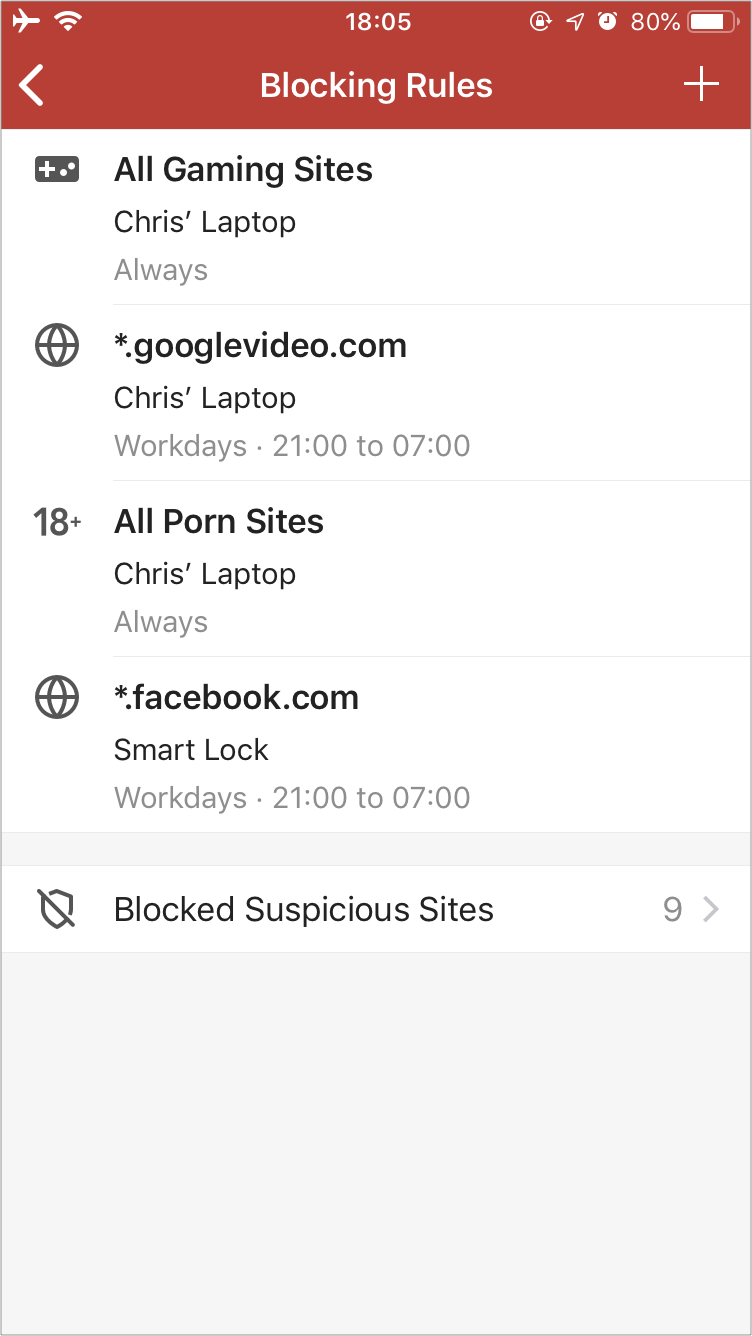The width and height of the screenshot is (752, 1336).
Task: Go back from Blocking Rules
Action: (32, 85)
